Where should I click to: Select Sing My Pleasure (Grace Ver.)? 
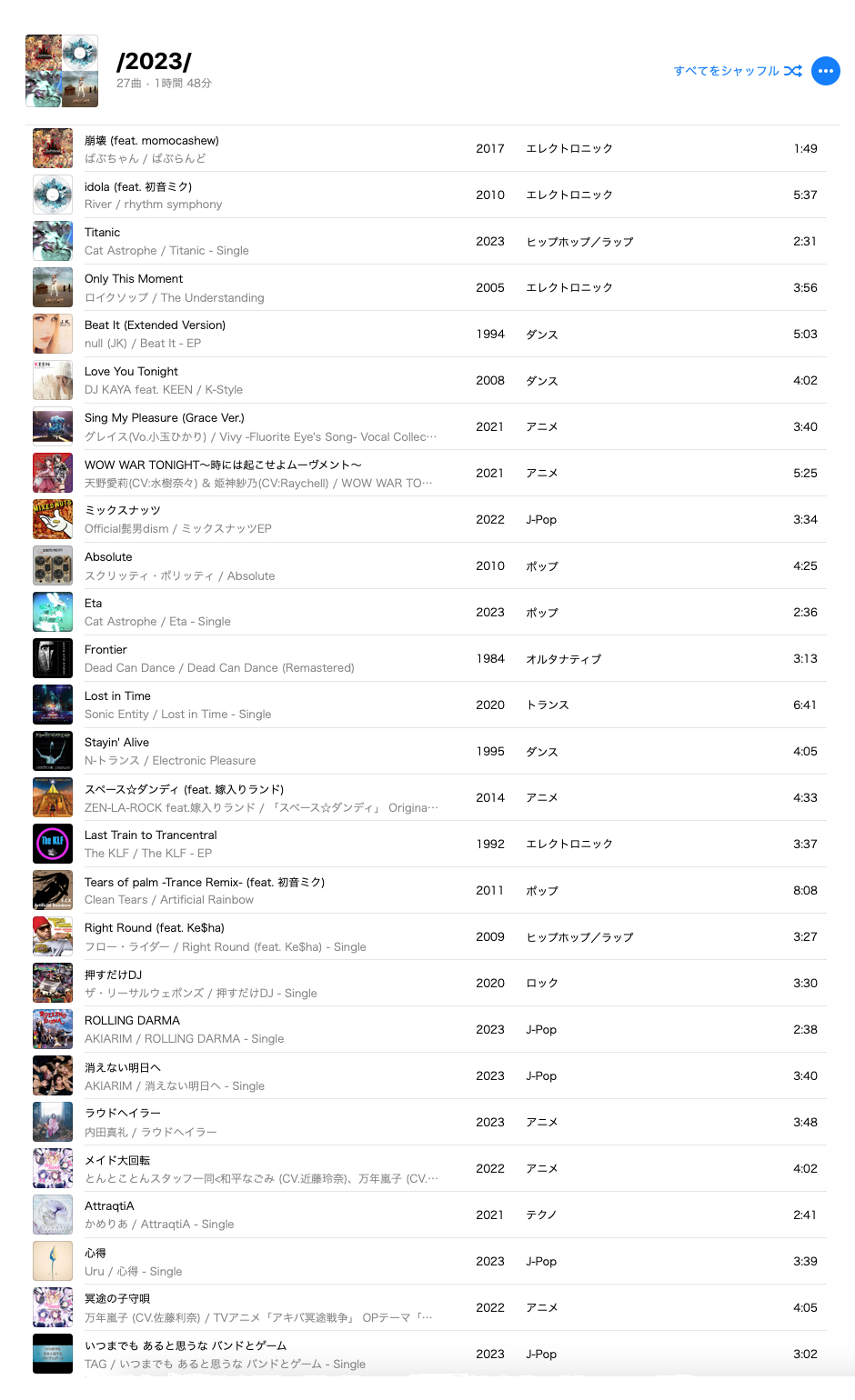point(164,418)
